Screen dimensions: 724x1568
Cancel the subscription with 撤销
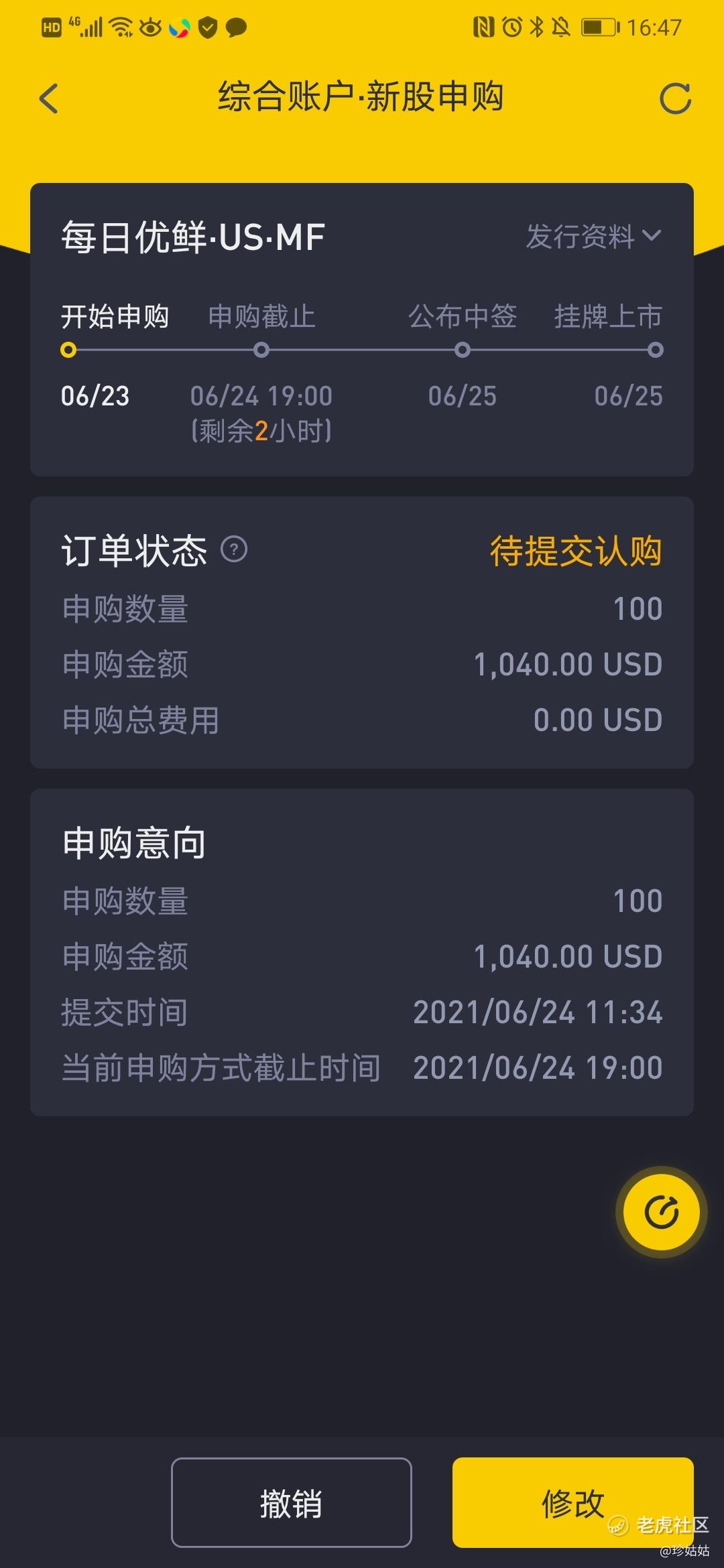[x=291, y=1503]
